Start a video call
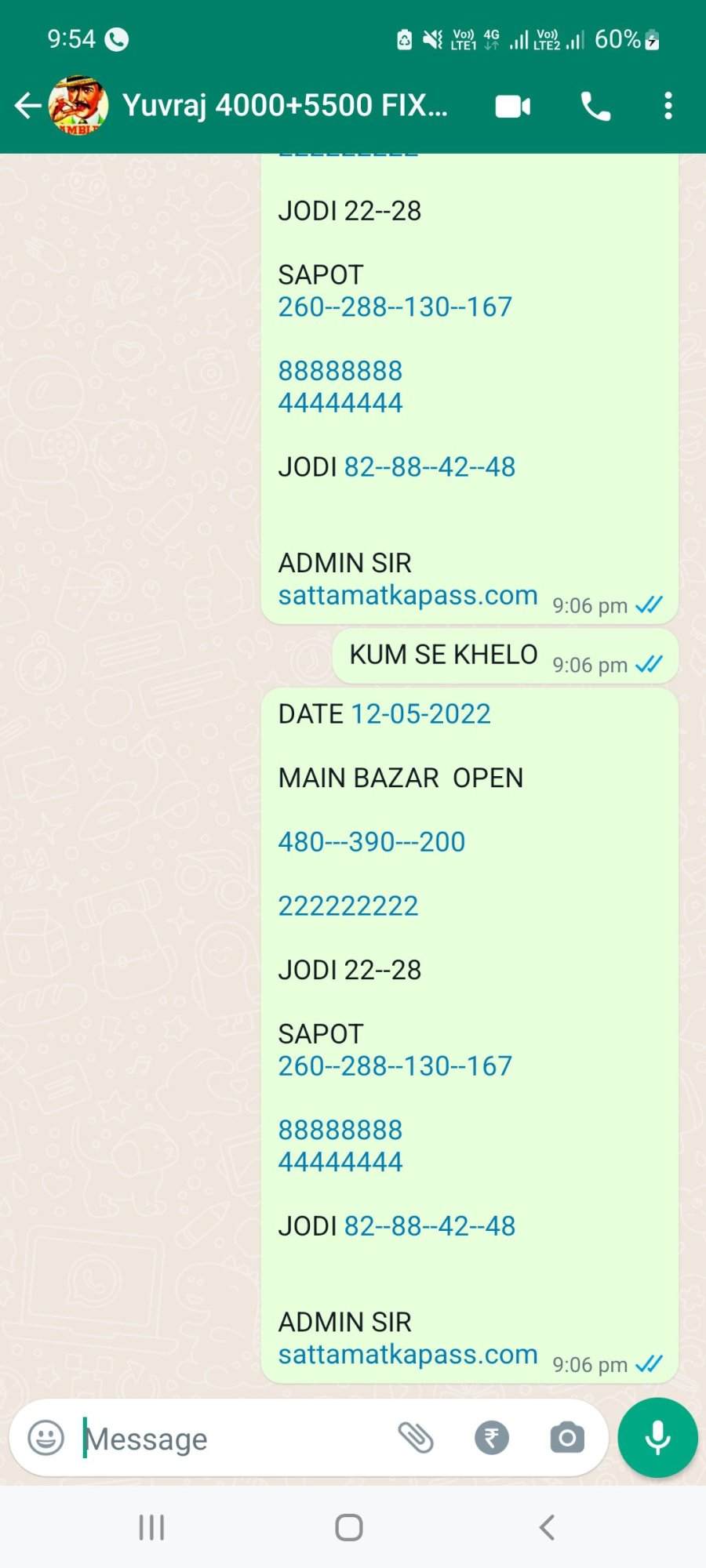The width and height of the screenshot is (706, 1568). tap(513, 106)
